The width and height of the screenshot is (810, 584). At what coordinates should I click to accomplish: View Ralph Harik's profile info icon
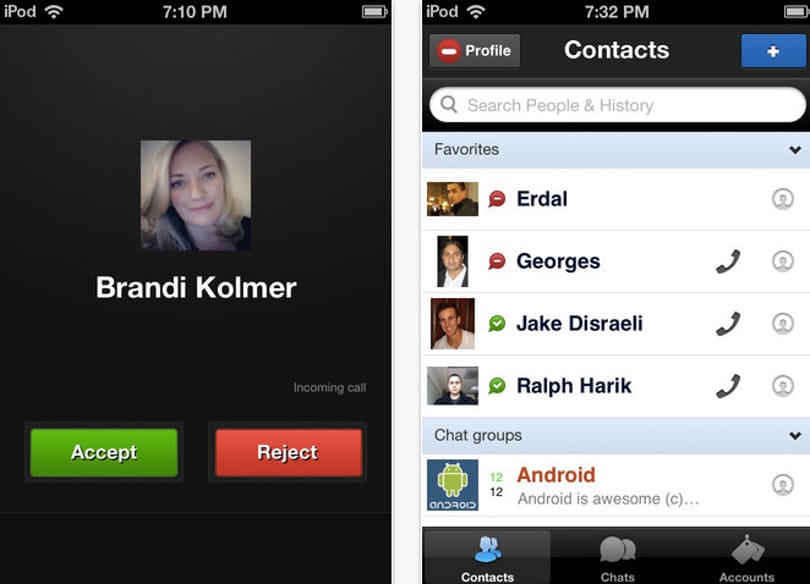pos(783,386)
